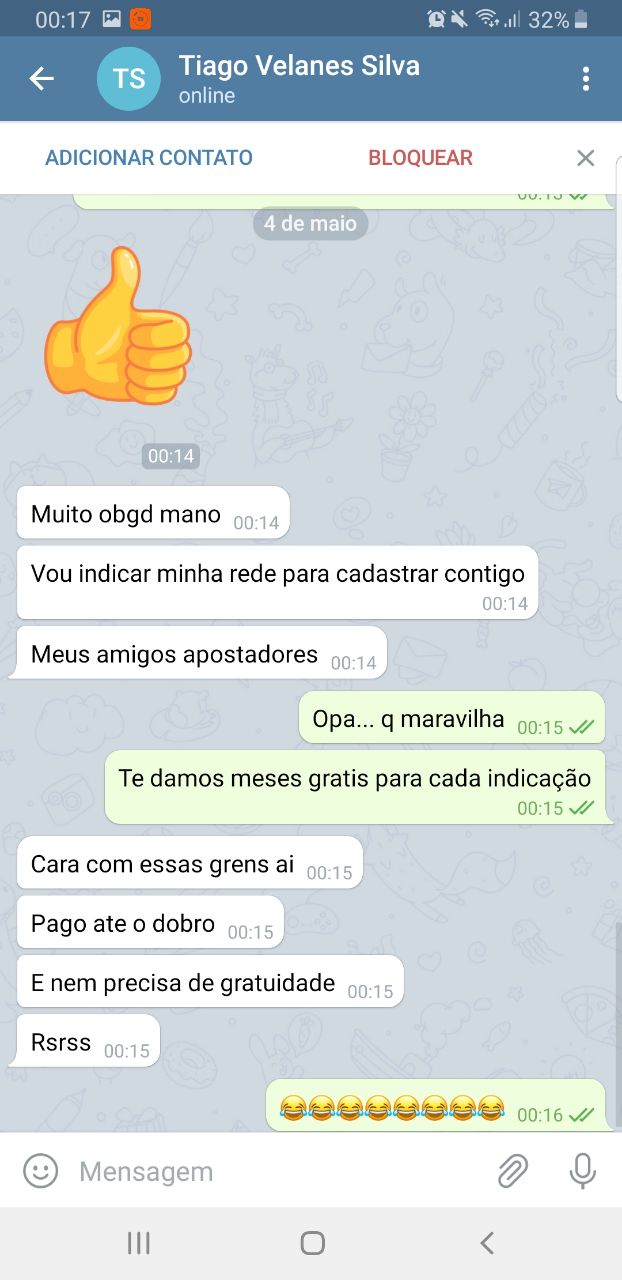The height and width of the screenshot is (1280, 622).
Task: Open the chat overflow menu
Action: click(x=585, y=79)
